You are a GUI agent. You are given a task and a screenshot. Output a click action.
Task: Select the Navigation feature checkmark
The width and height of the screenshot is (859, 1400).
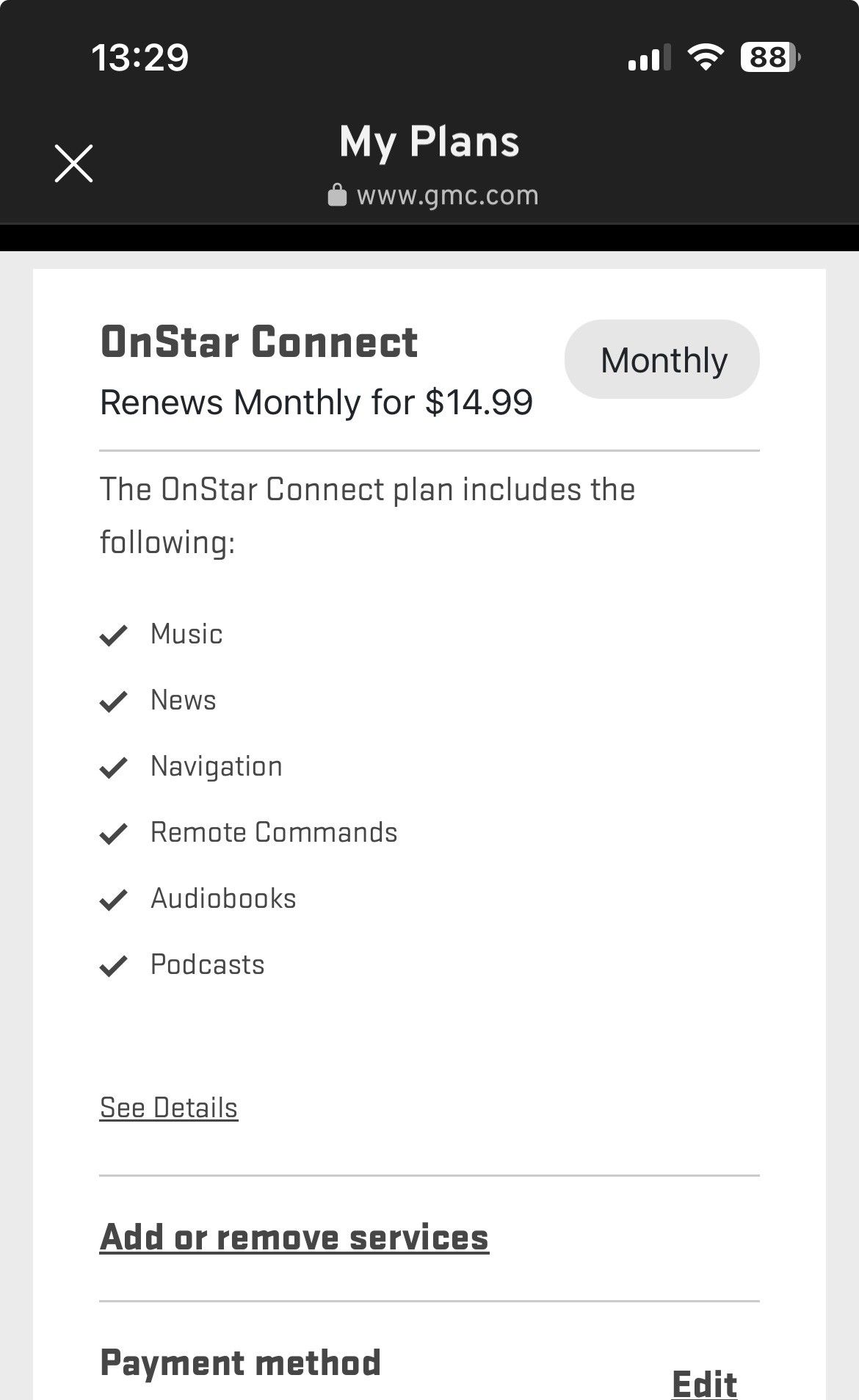[x=114, y=768]
